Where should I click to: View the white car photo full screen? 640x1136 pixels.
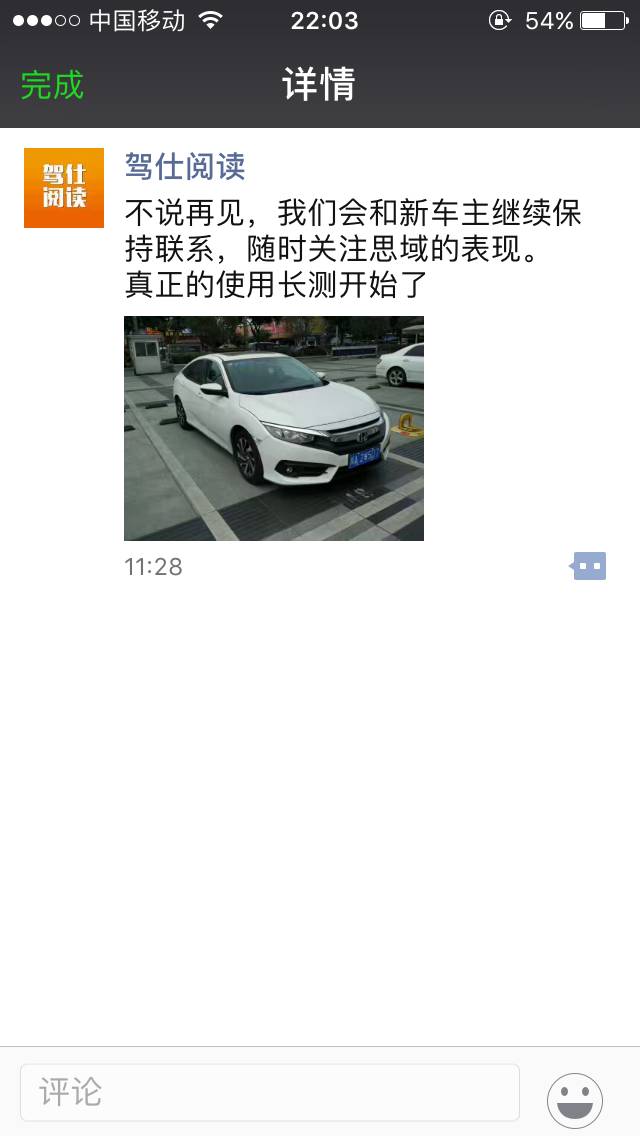pos(274,428)
